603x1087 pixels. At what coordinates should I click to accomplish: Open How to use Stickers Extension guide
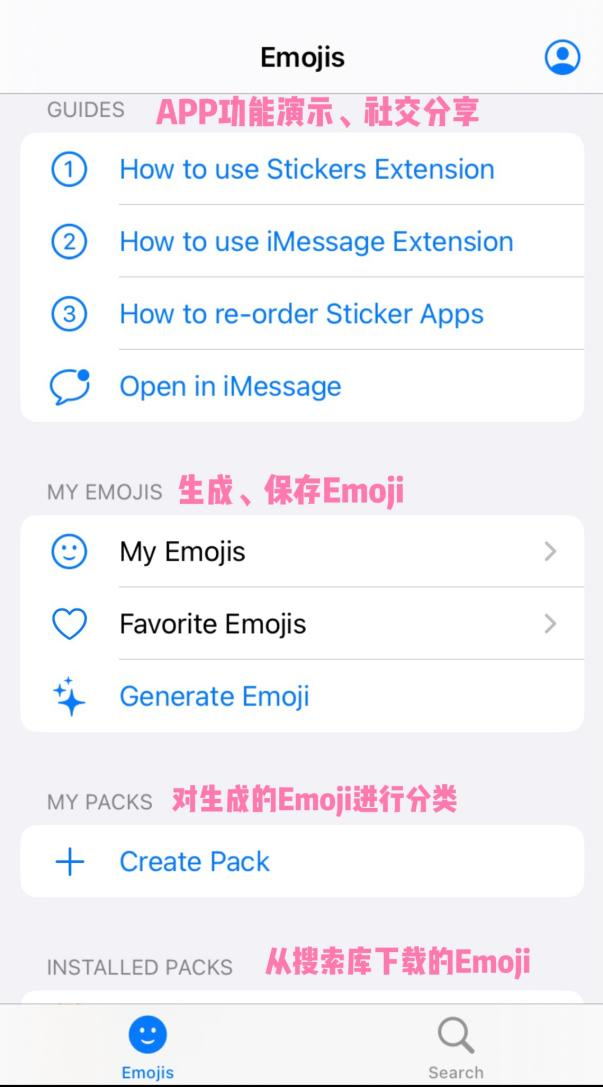pyautogui.click(x=306, y=169)
